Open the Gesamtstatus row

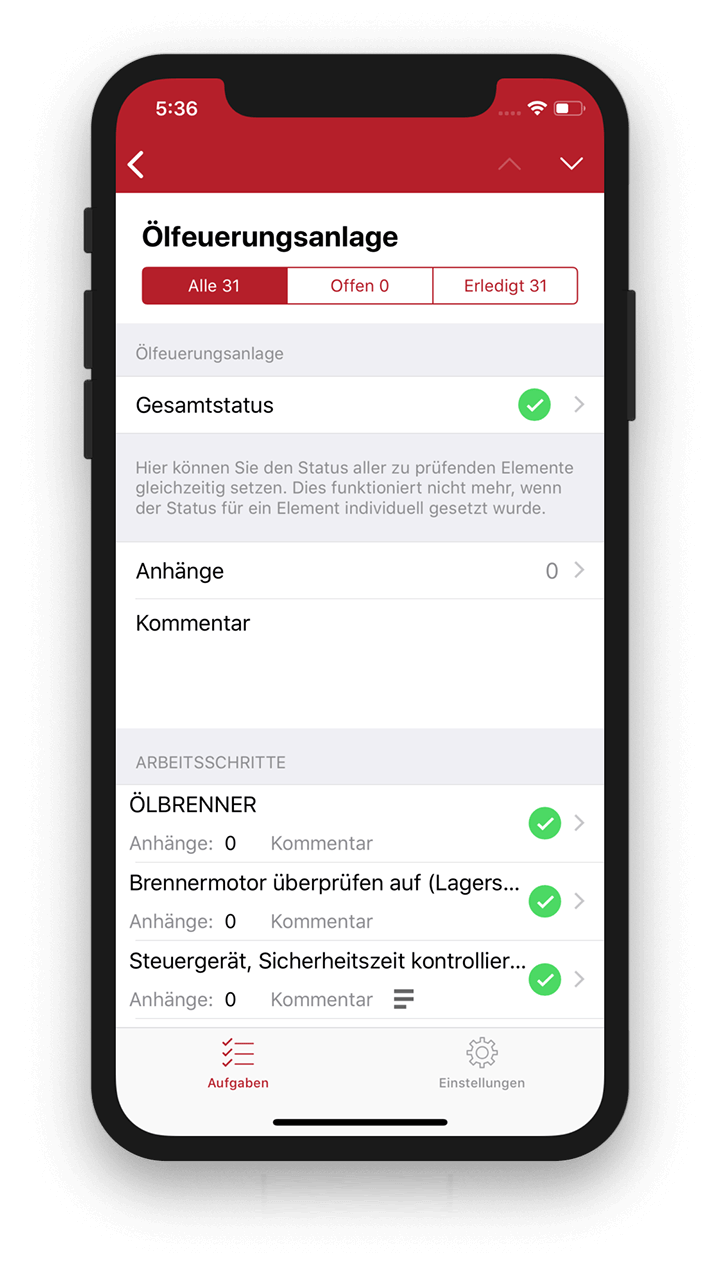pos(359,405)
